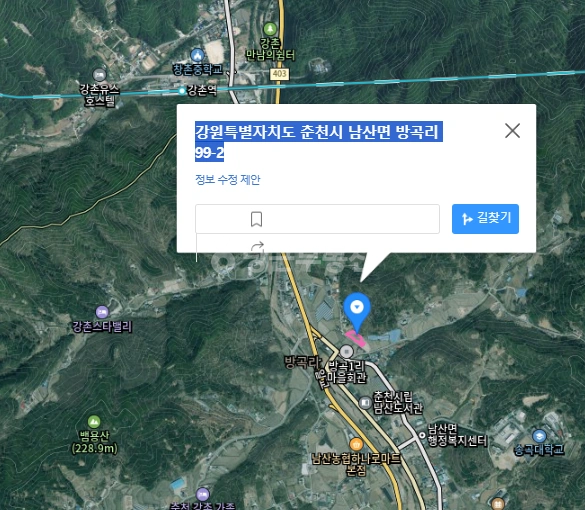585x510 pixels.
Task: Share this location with the arrow icon
Action: coord(257,246)
